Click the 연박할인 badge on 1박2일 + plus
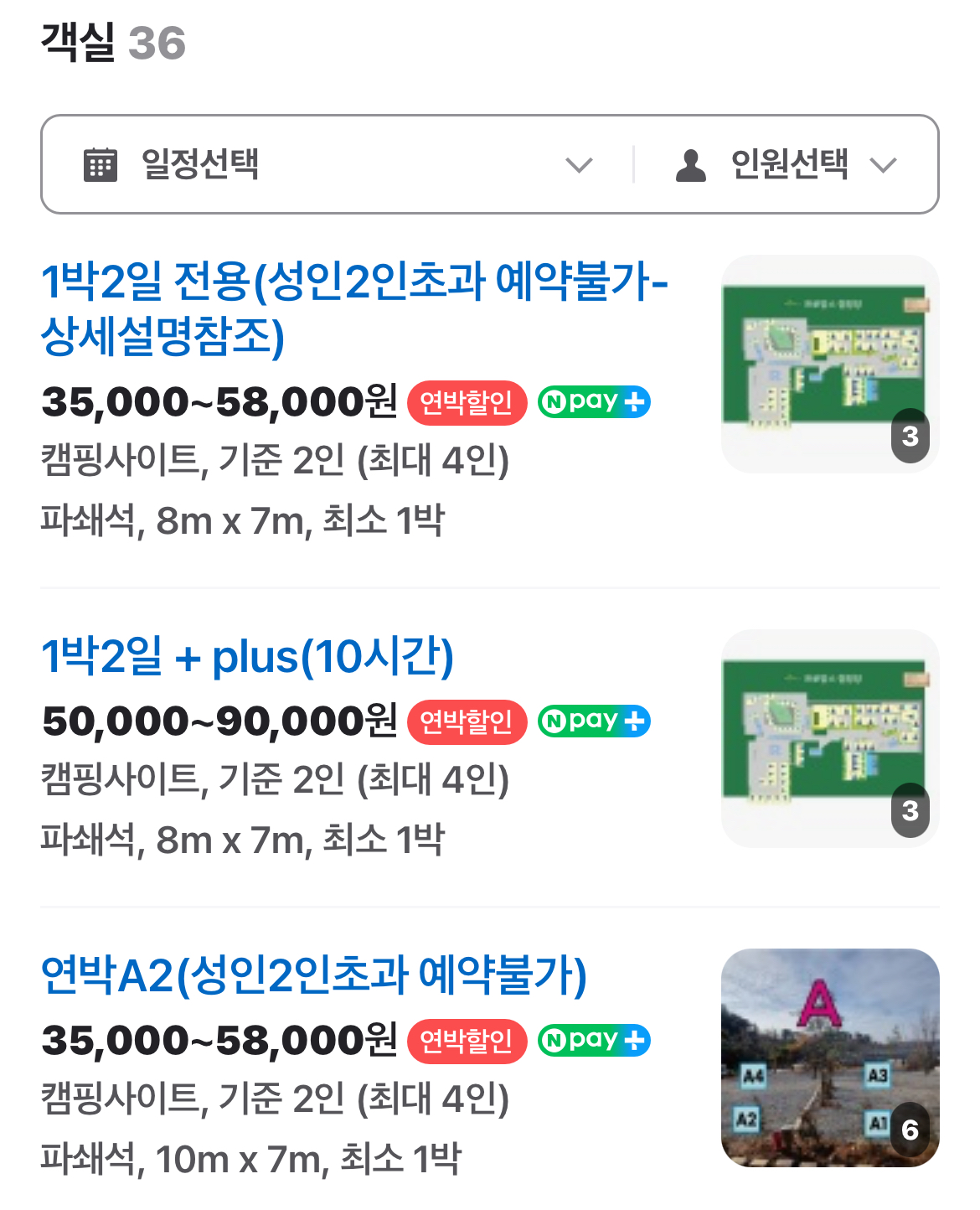The width and height of the screenshot is (980, 1210). tap(467, 721)
